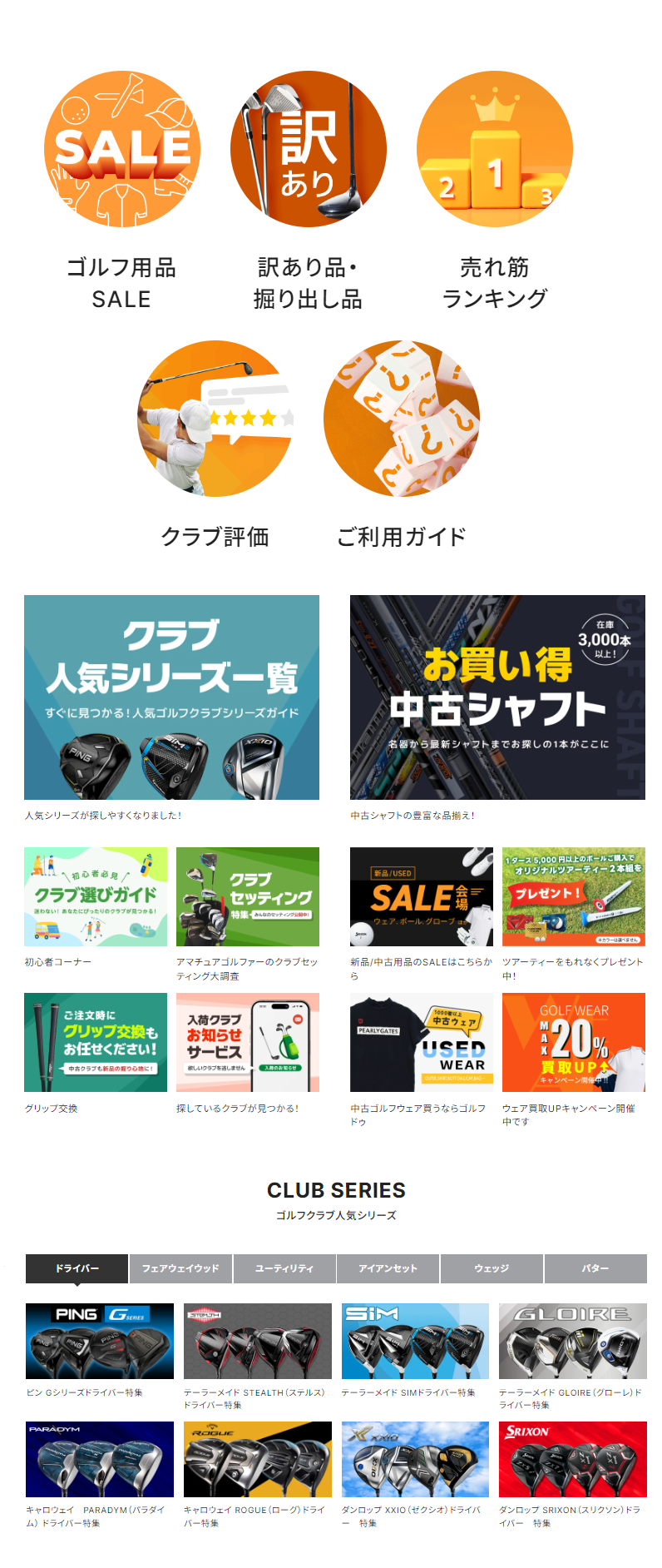Open the クラブ人気シリーズ一覧 banner
662x1568 pixels.
pos(171,697)
